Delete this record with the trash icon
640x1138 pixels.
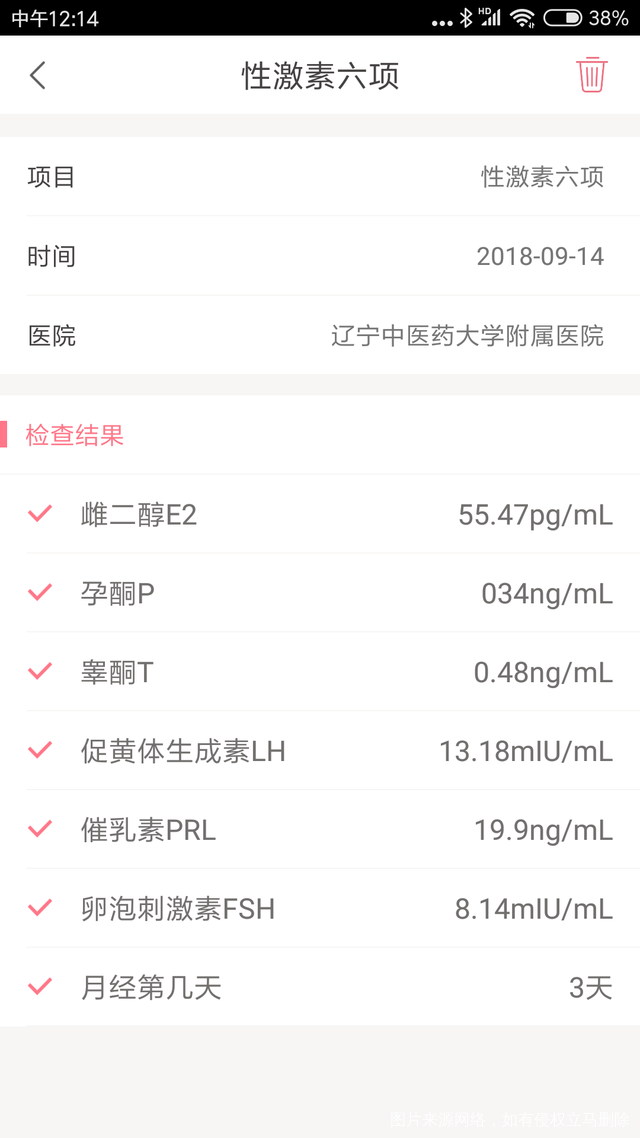(591, 75)
